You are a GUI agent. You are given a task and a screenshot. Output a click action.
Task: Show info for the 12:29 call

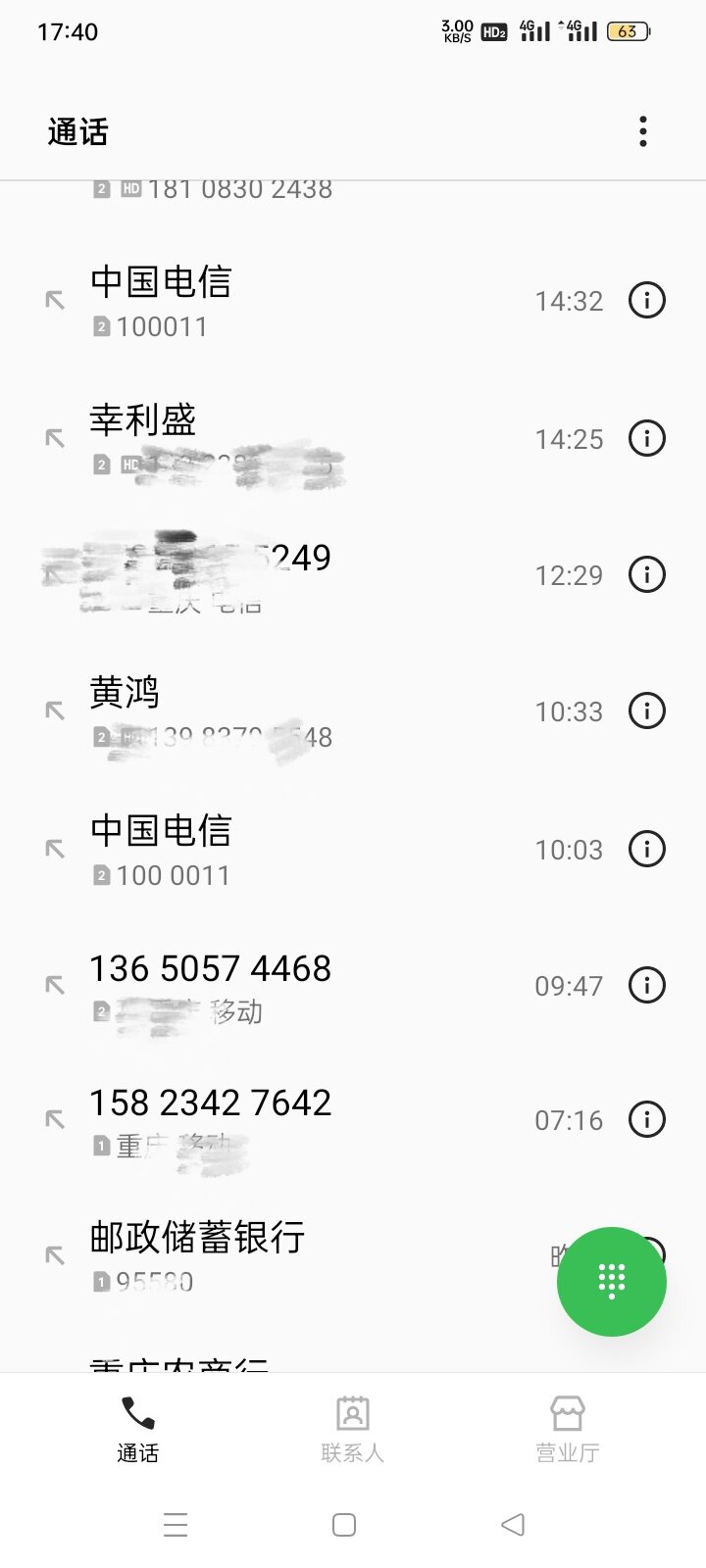[x=647, y=574]
